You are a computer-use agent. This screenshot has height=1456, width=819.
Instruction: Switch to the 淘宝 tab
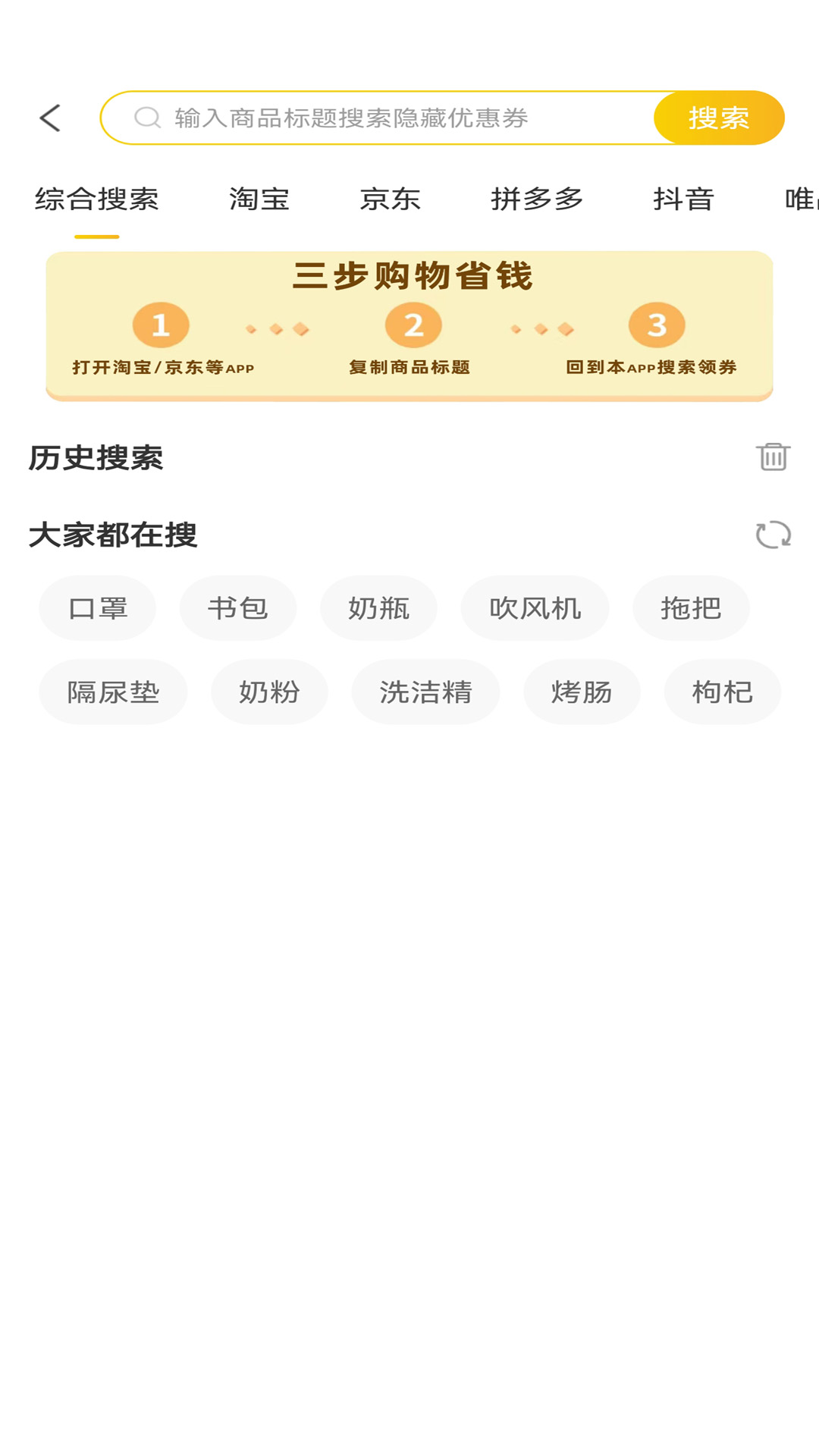click(x=257, y=199)
